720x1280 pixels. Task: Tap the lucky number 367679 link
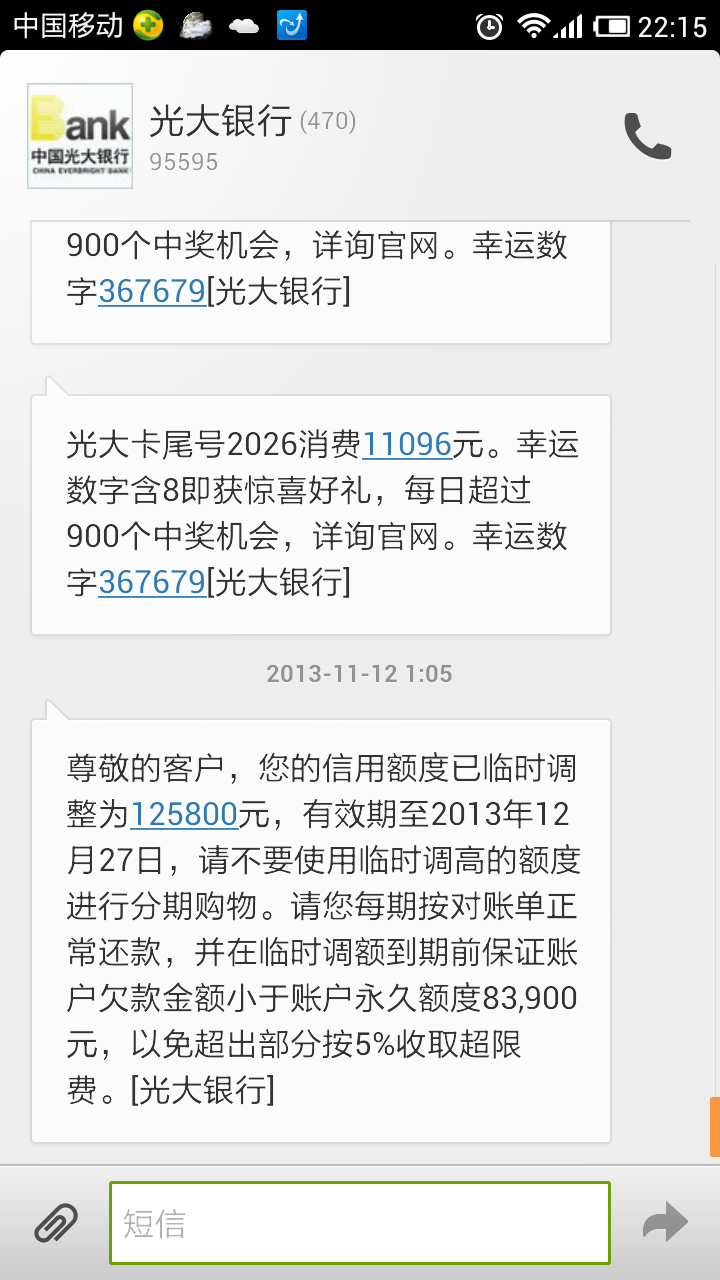pyautogui.click(x=151, y=582)
